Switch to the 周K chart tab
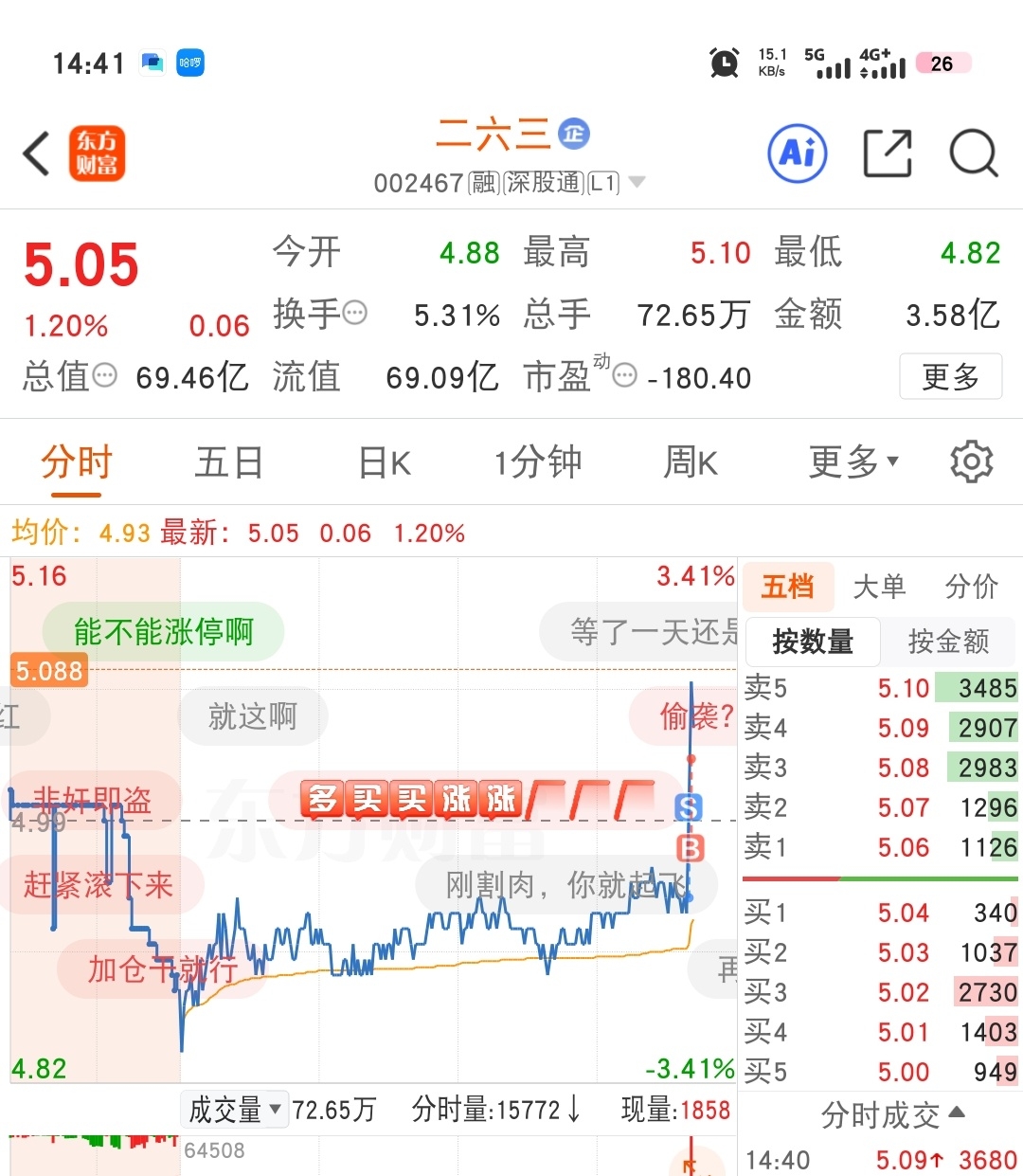1023x1176 pixels. point(691,463)
